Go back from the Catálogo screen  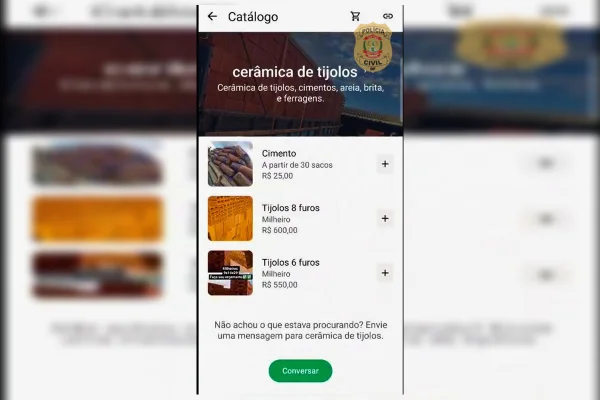(212, 17)
